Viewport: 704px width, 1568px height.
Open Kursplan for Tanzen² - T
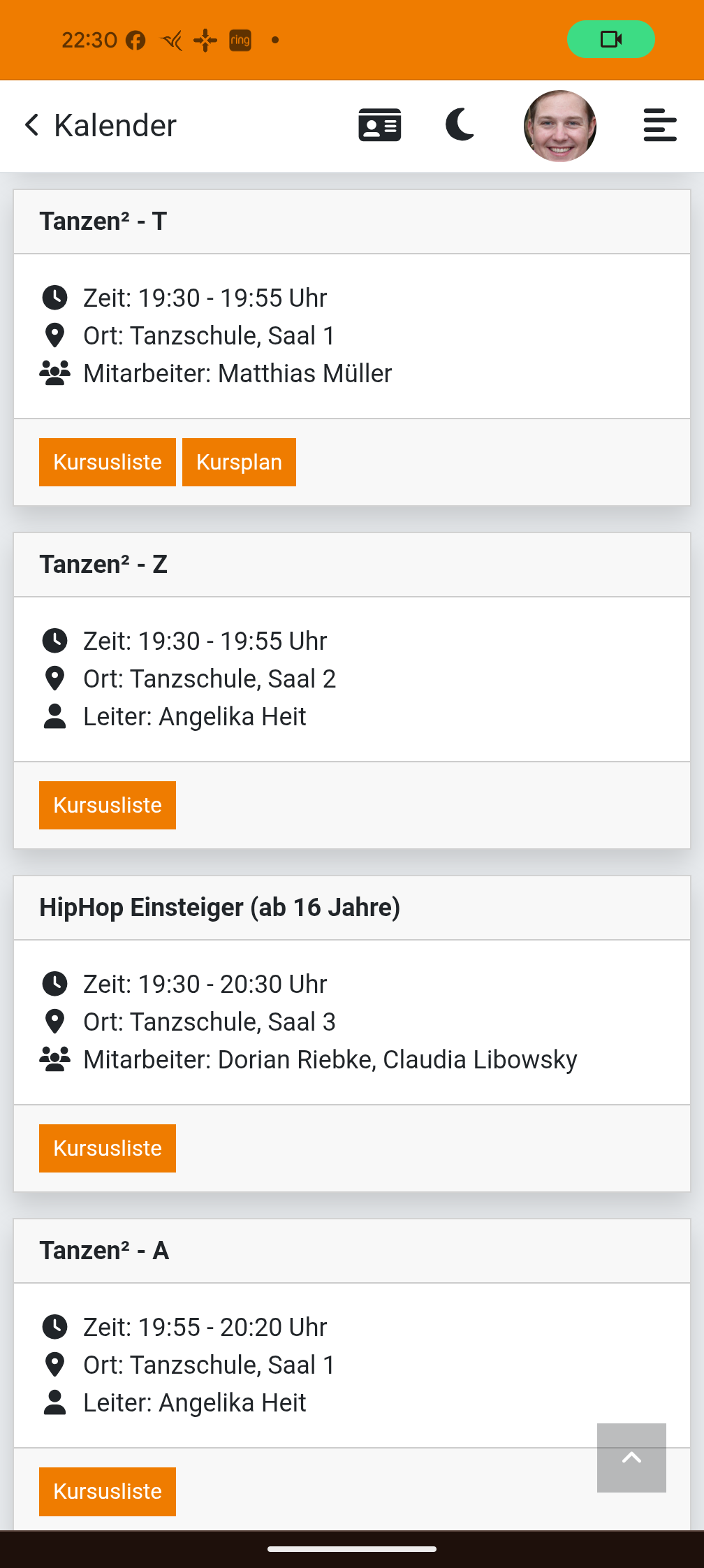point(239,462)
